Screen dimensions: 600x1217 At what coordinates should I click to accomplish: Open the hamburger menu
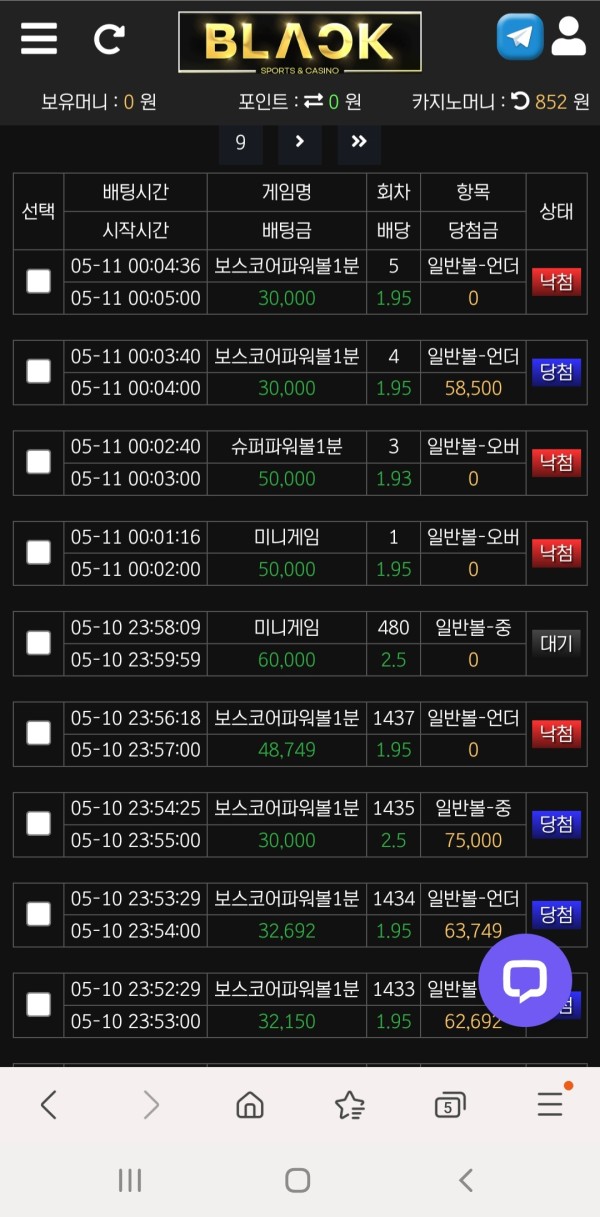click(39, 39)
